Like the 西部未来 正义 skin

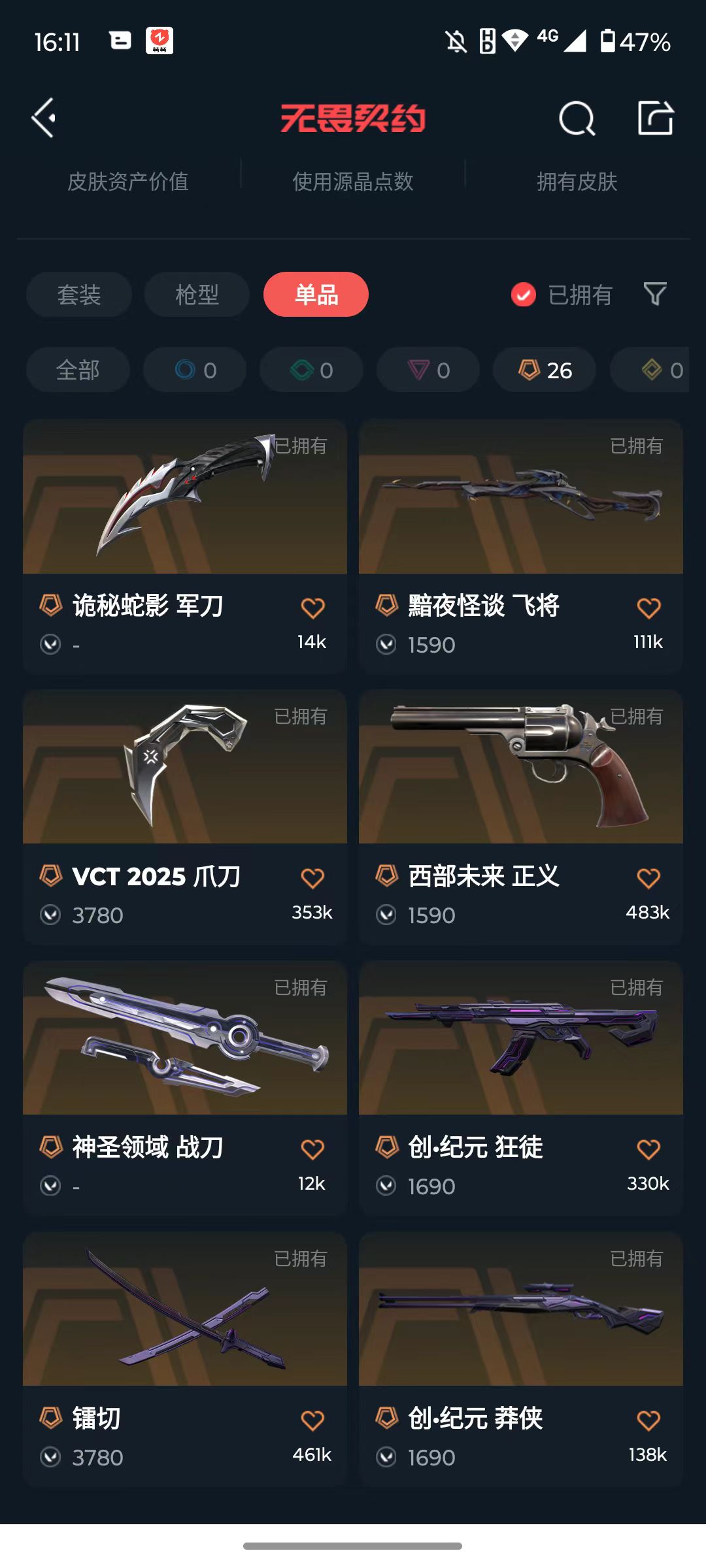(x=648, y=878)
